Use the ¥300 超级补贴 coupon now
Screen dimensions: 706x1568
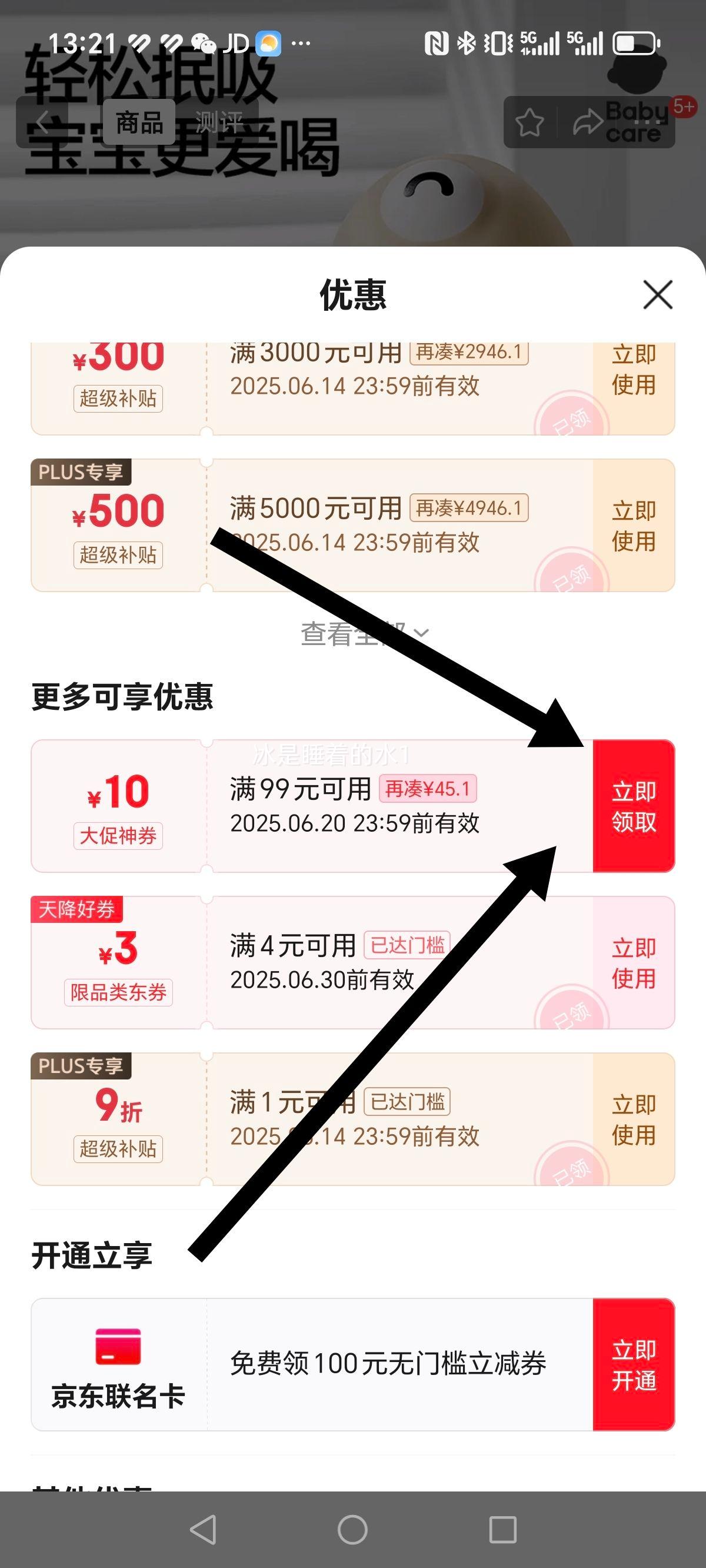pos(634,371)
